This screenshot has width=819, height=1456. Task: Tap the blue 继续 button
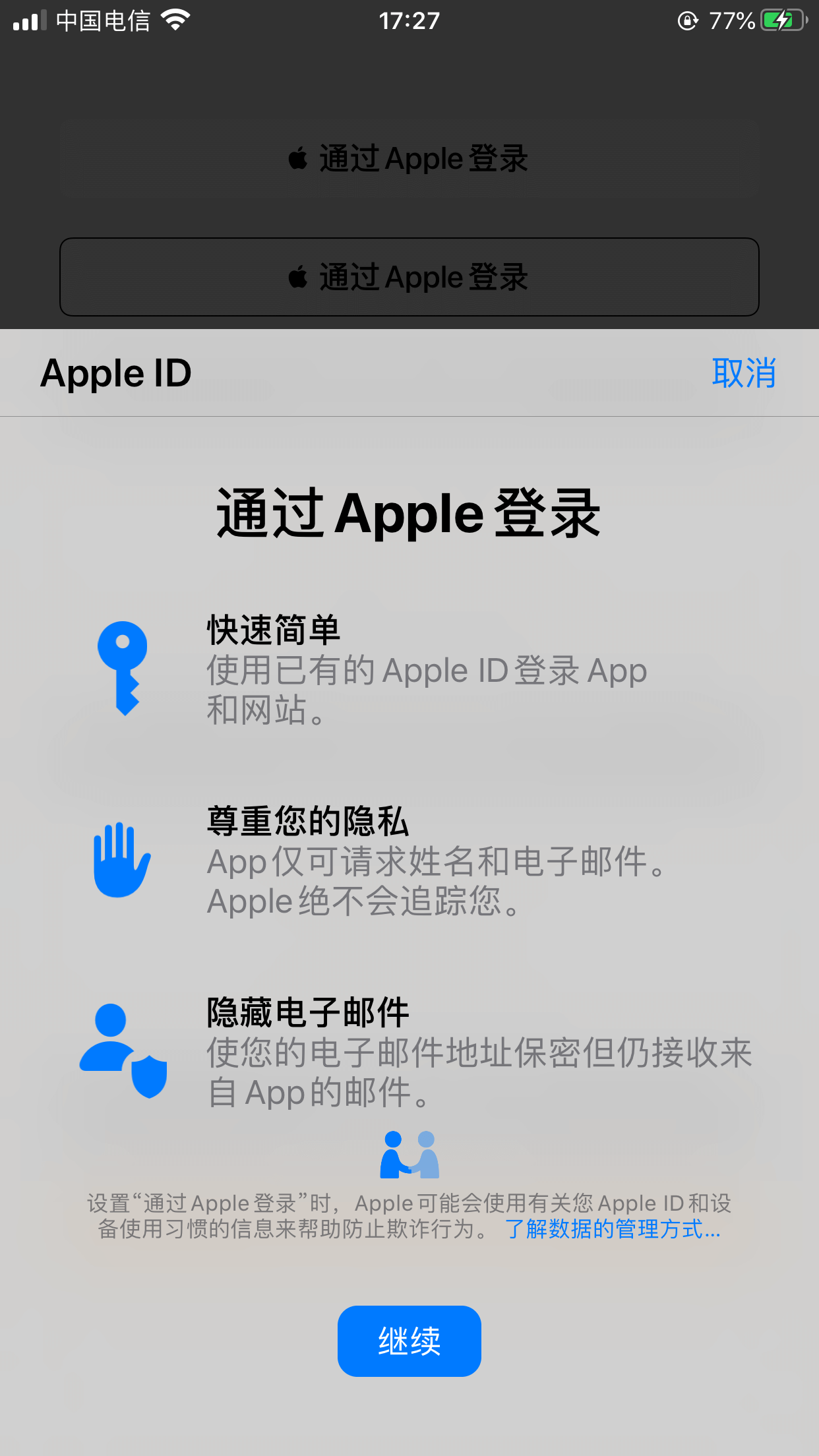click(x=409, y=1341)
